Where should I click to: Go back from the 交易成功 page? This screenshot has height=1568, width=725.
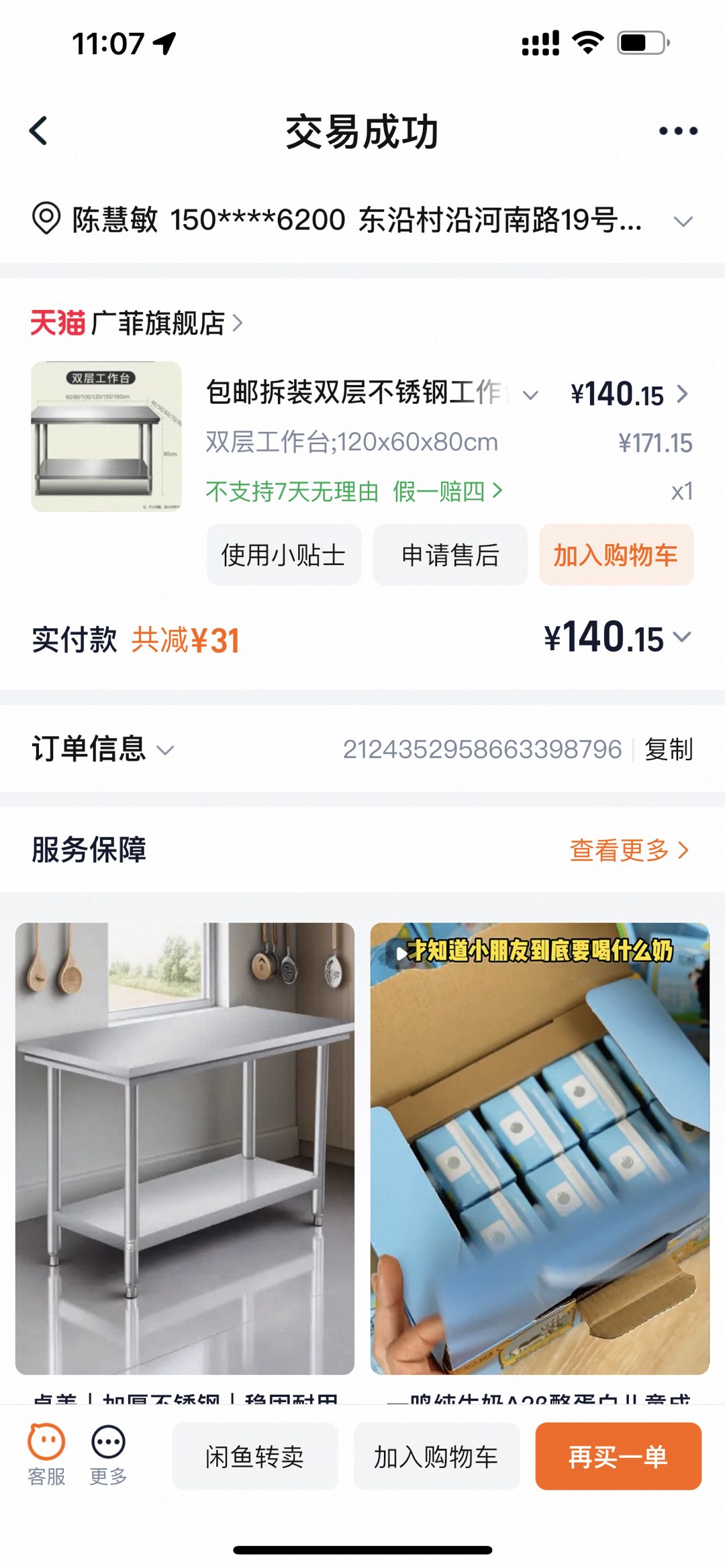click(x=39, y=131)
